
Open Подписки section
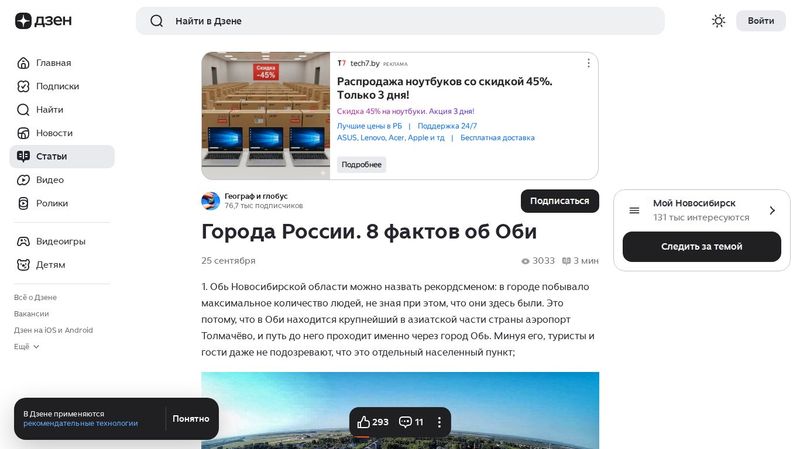tap(57, 86)
